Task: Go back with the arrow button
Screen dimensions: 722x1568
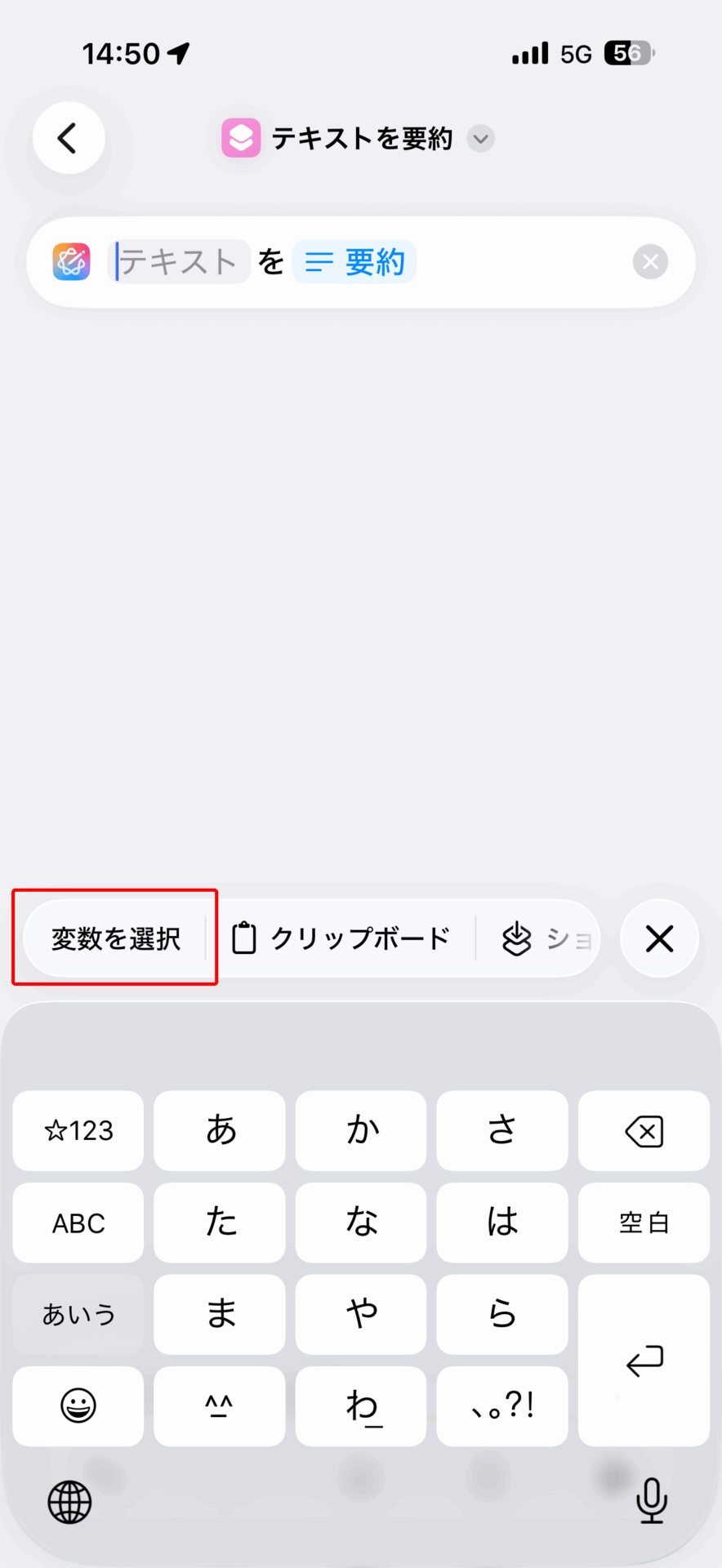Action: (x=69, y=138)
